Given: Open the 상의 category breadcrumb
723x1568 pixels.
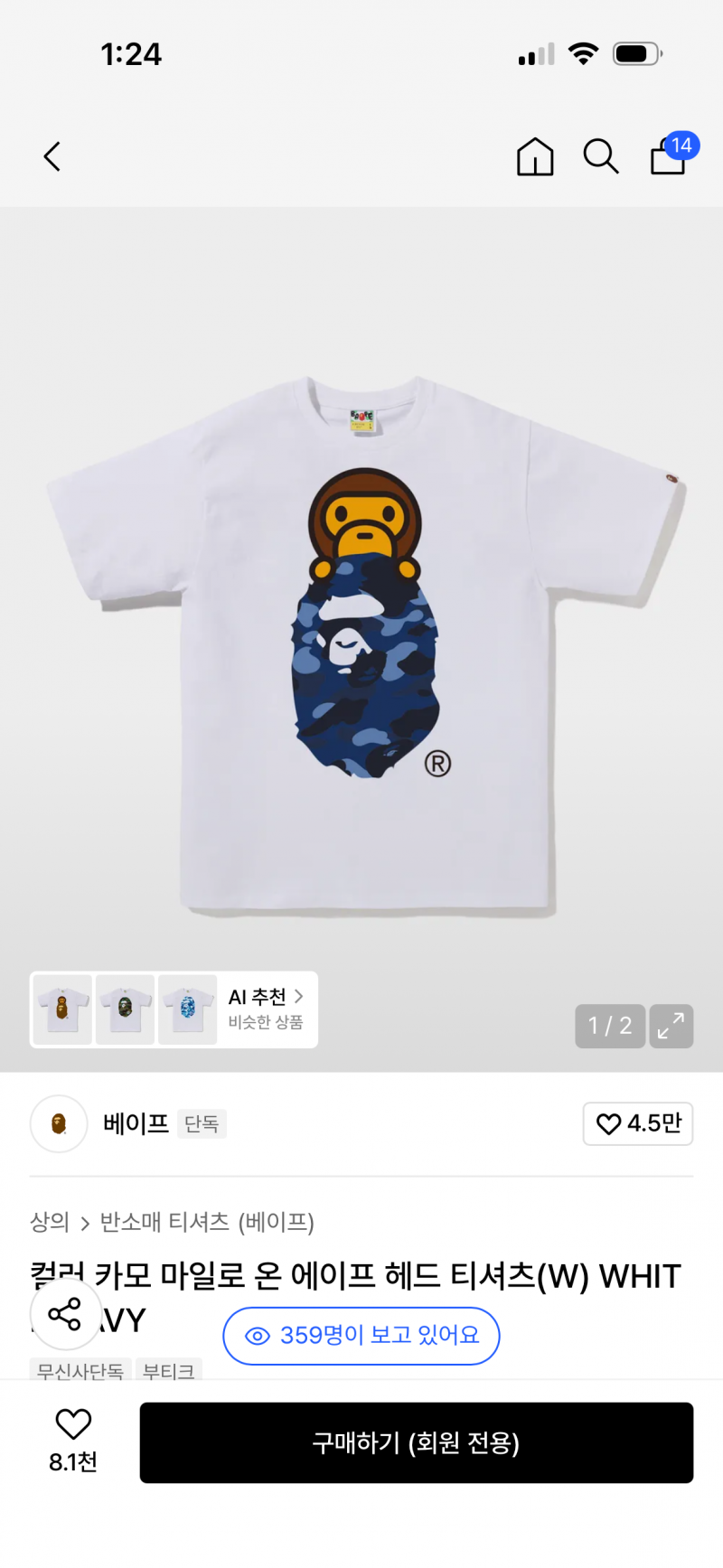Looking at the screenshot, I should pos(50,1222).
